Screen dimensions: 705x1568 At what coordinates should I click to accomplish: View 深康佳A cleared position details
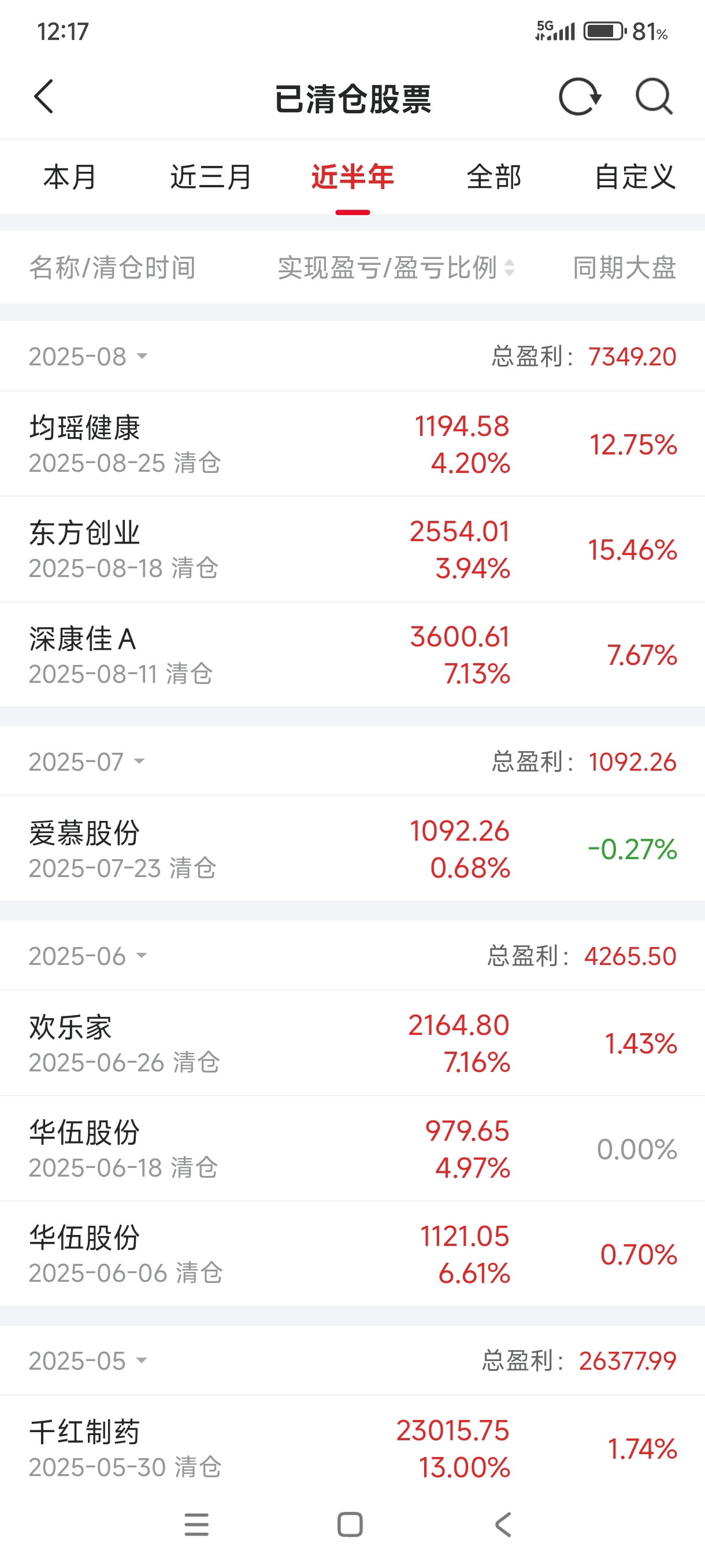[x=352, y=655]
